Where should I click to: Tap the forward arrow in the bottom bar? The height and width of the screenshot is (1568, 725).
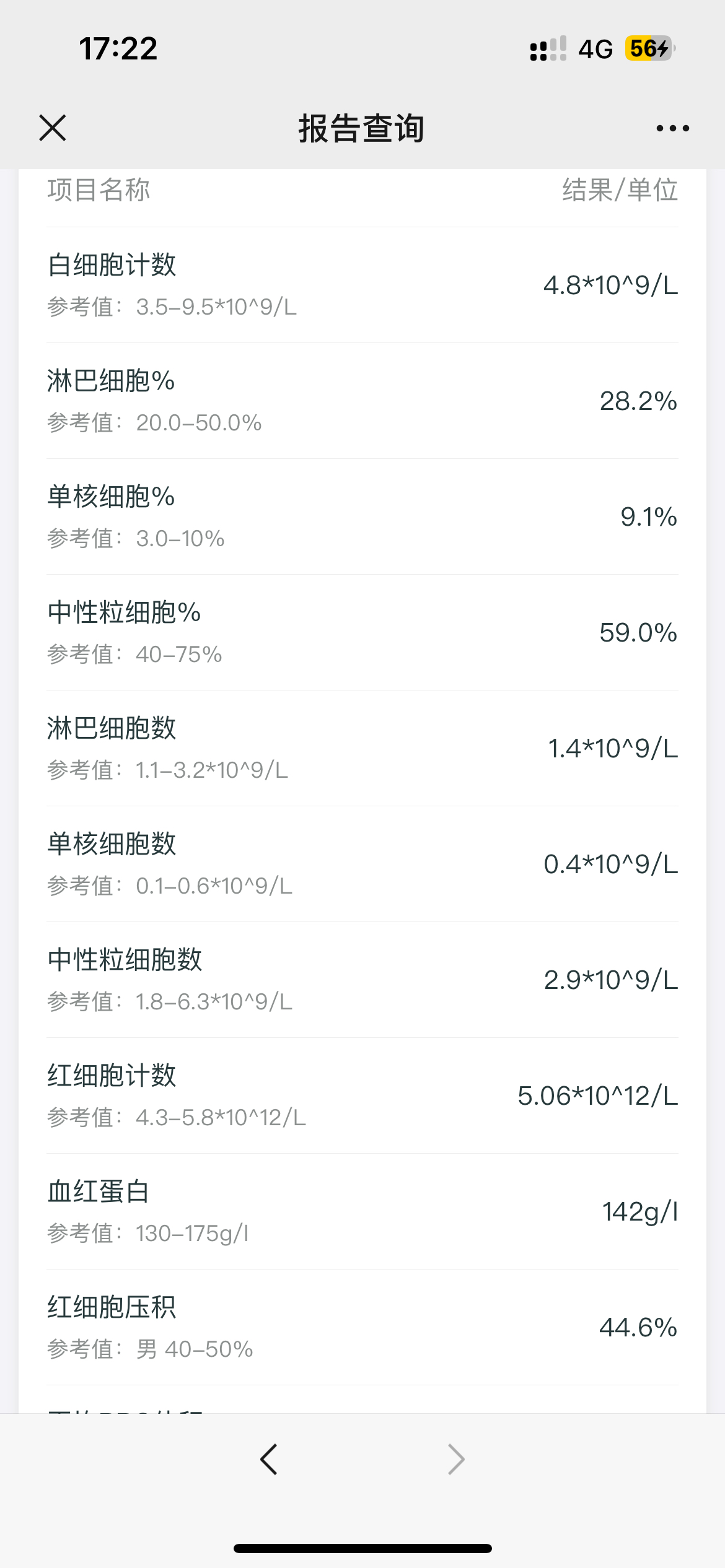click(456, 1460)
